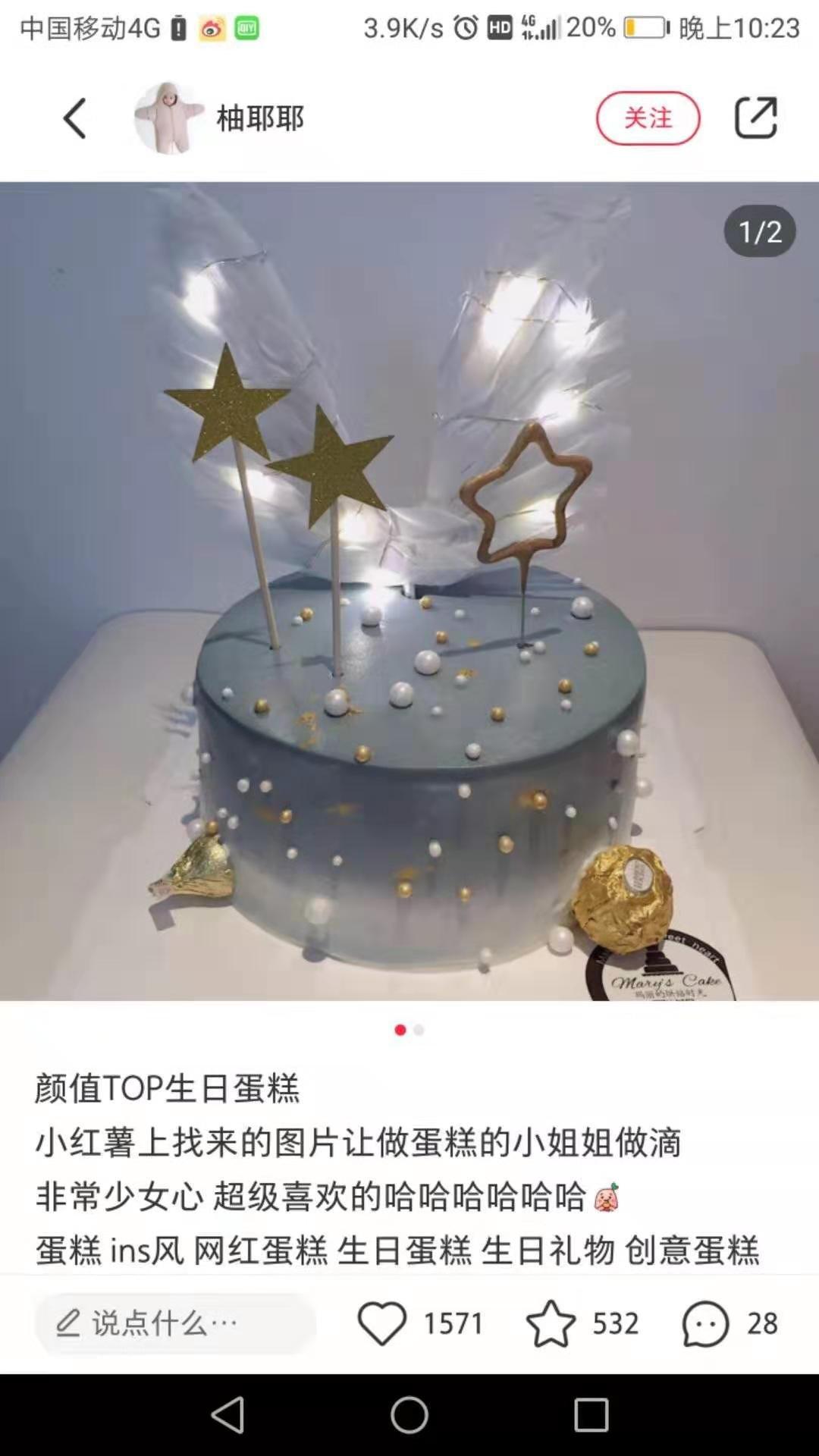819x1456 pixels.
Task: Save the post using the star icon
Action: click(x=551, y=1323)
